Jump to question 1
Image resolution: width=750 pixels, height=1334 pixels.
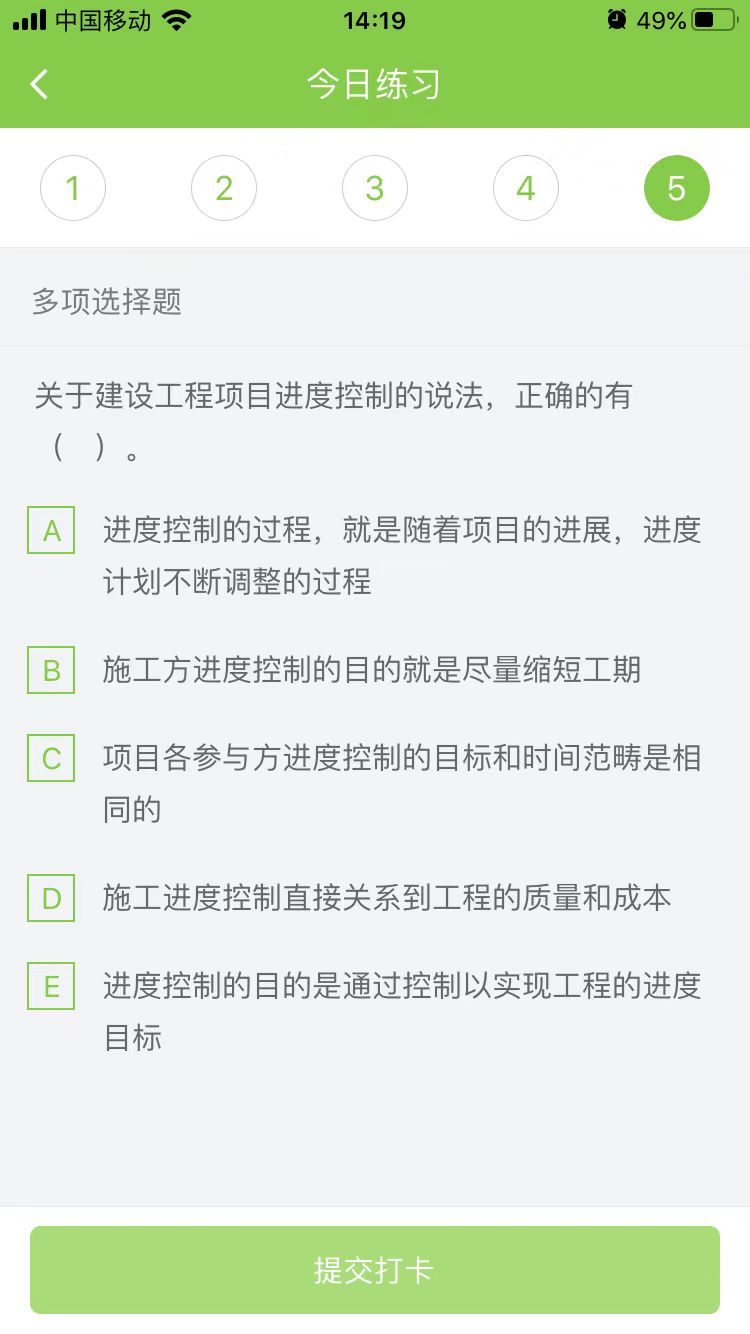(x=73, y=188)
